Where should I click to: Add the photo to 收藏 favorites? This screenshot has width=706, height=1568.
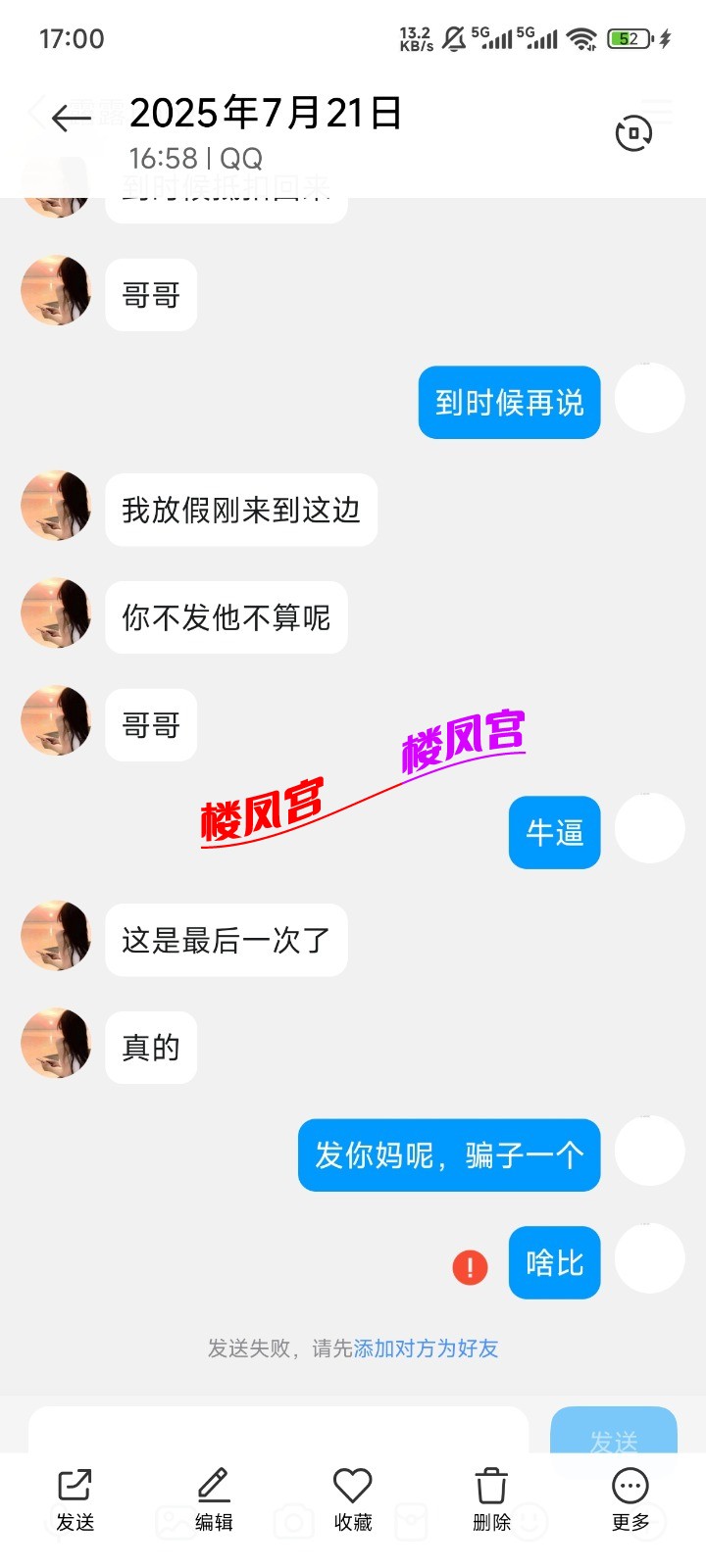pyautogui.click(x=353, y=1499)
